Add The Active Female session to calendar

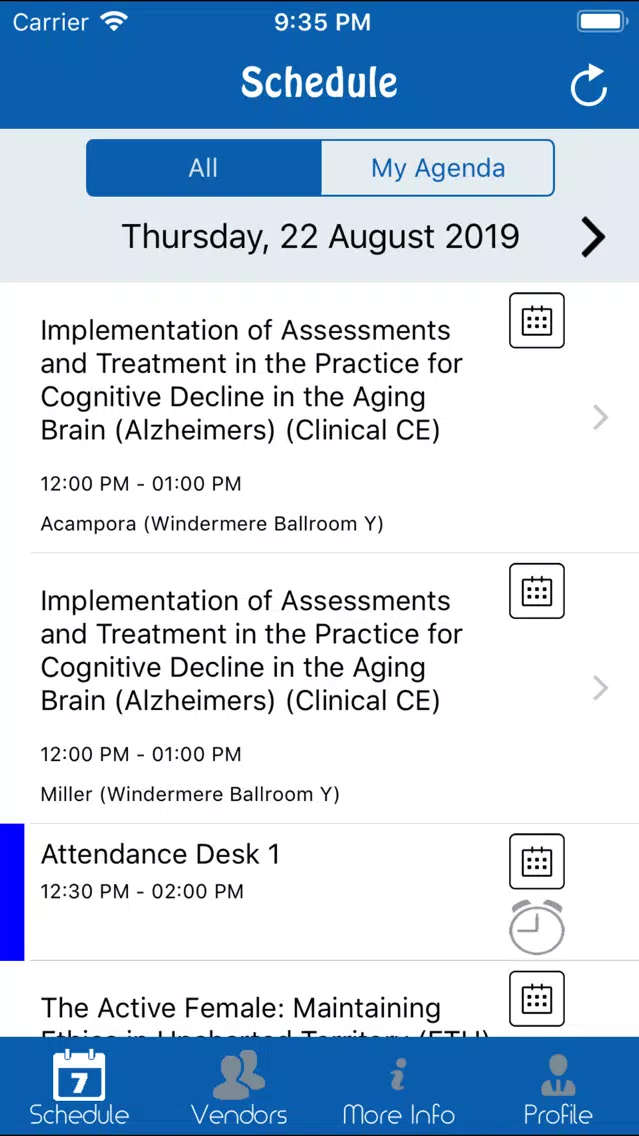tap(537, 998)
